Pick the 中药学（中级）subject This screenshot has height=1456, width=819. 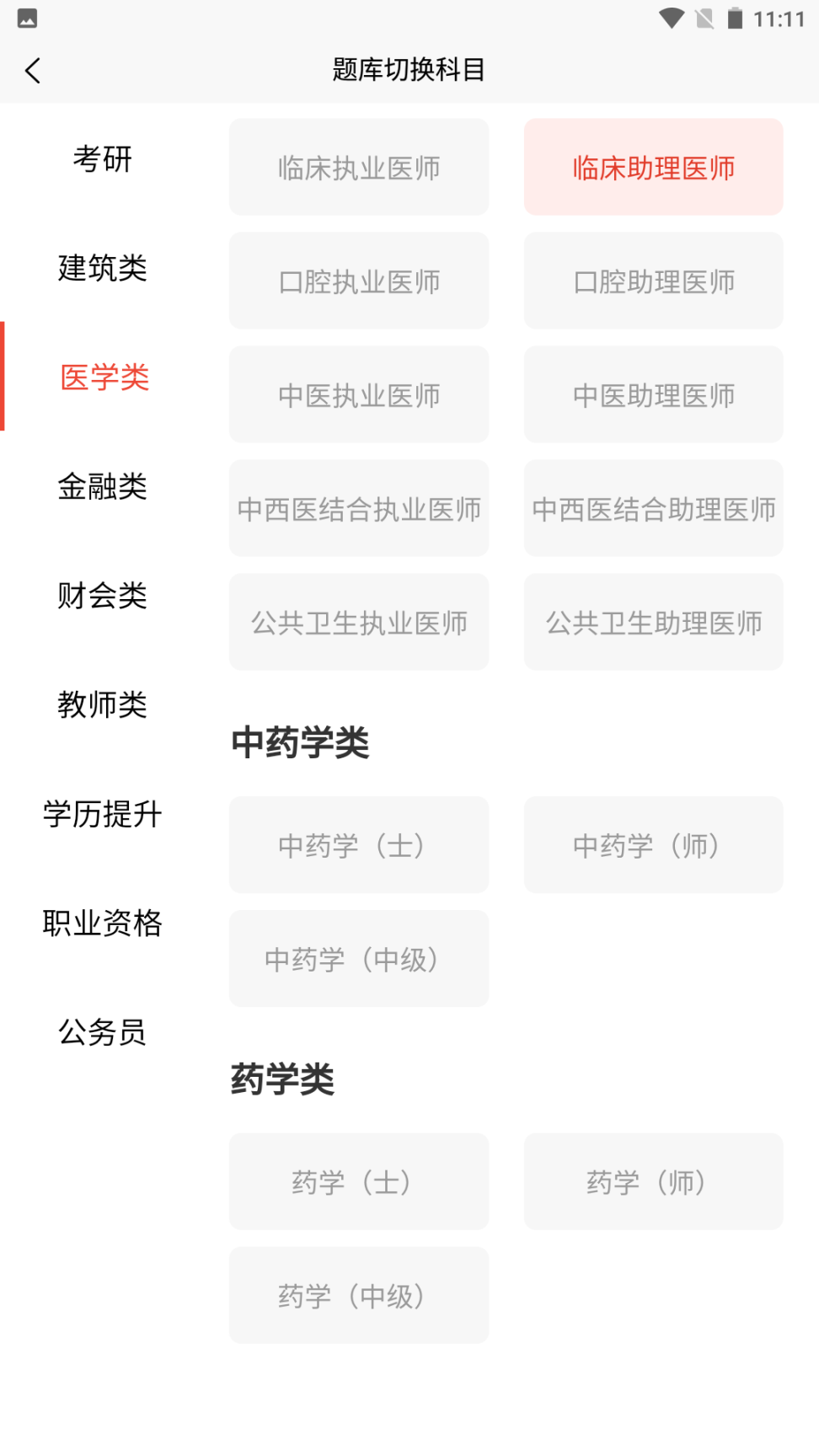pos(359,958)
